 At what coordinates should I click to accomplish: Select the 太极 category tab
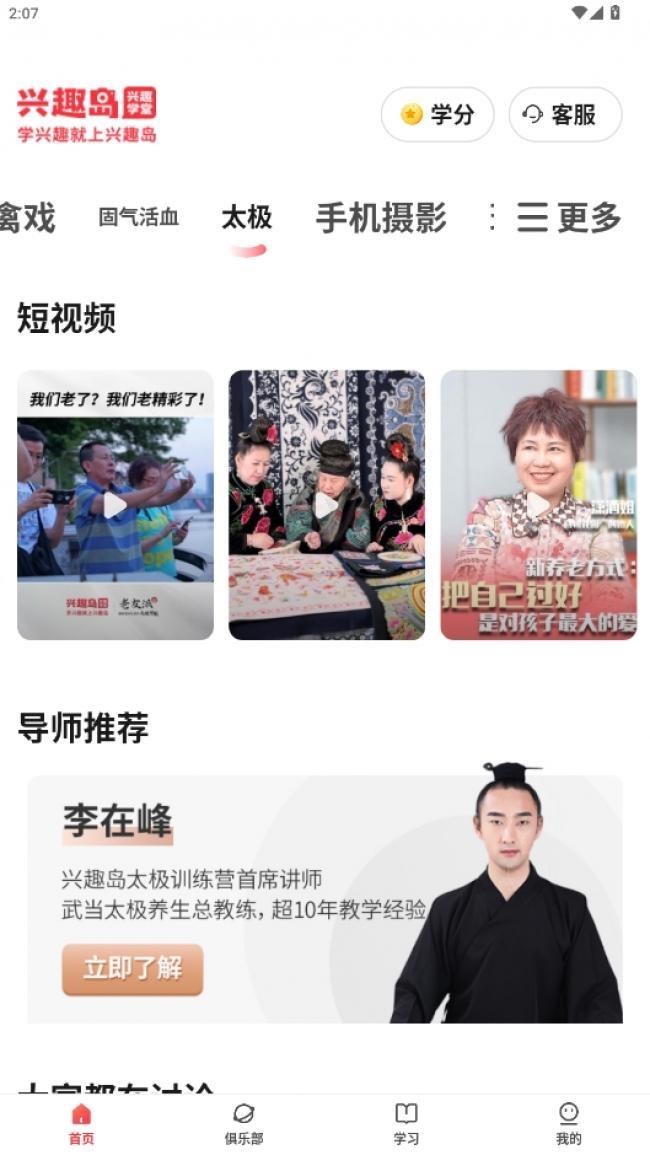[x=246, y=217]
